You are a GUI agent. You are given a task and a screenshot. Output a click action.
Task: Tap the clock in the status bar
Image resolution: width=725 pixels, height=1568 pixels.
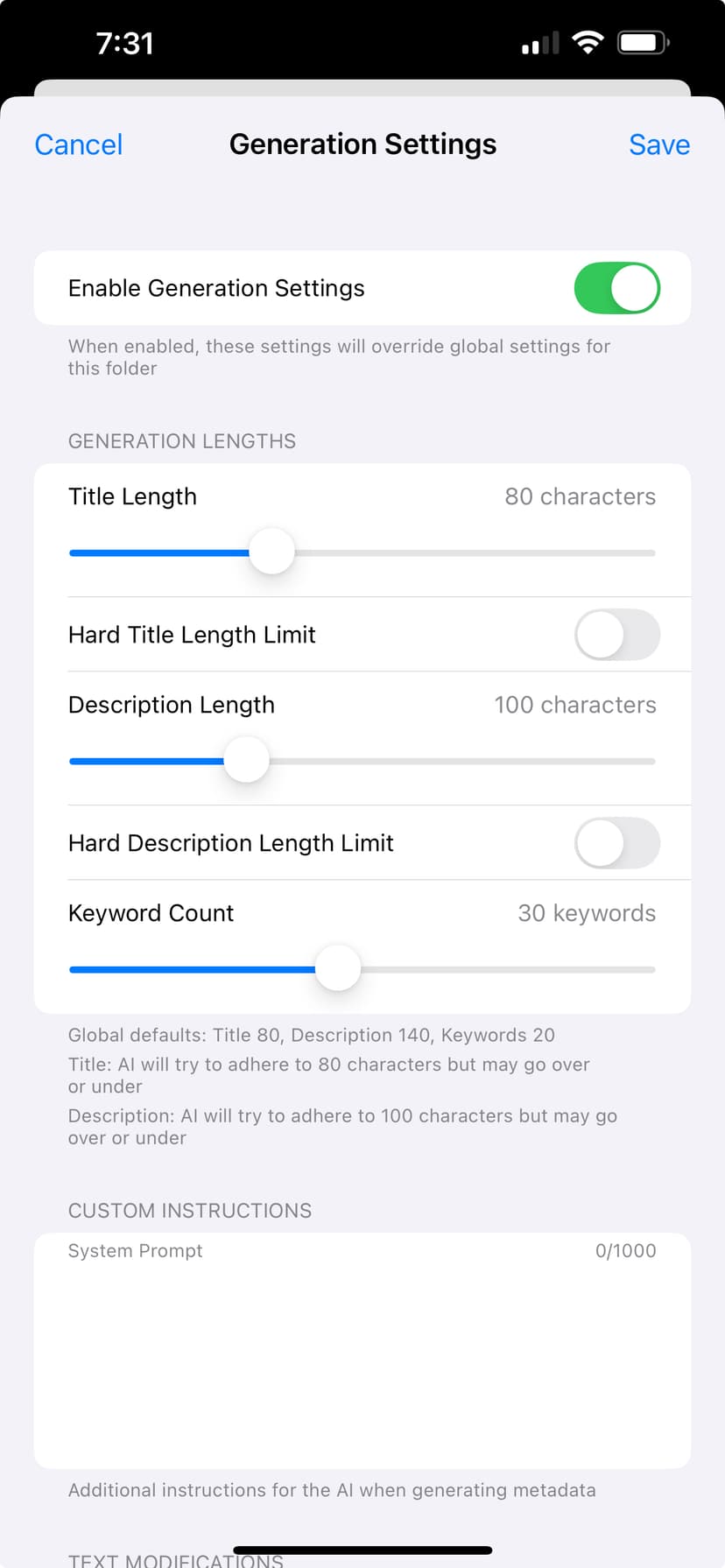(x=126, y=43)
